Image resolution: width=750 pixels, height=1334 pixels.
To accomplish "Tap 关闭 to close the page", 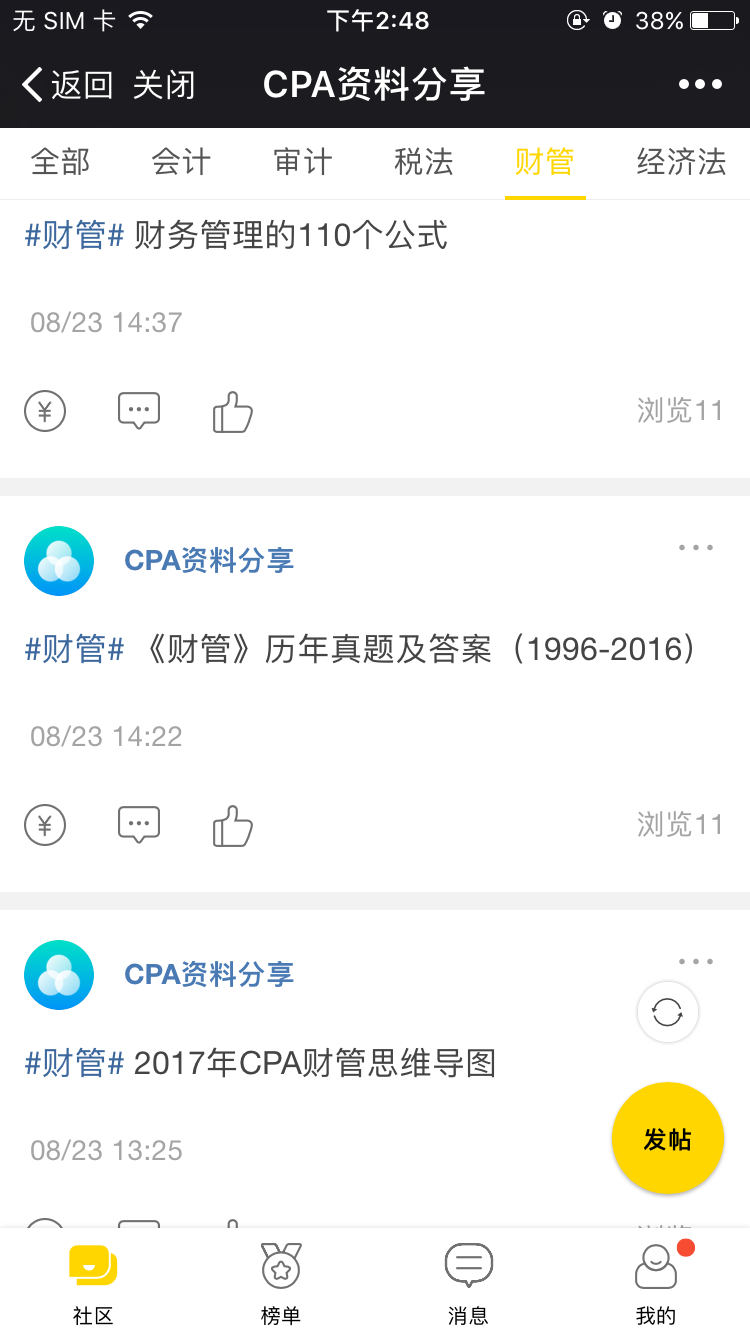I will [164, 85].
